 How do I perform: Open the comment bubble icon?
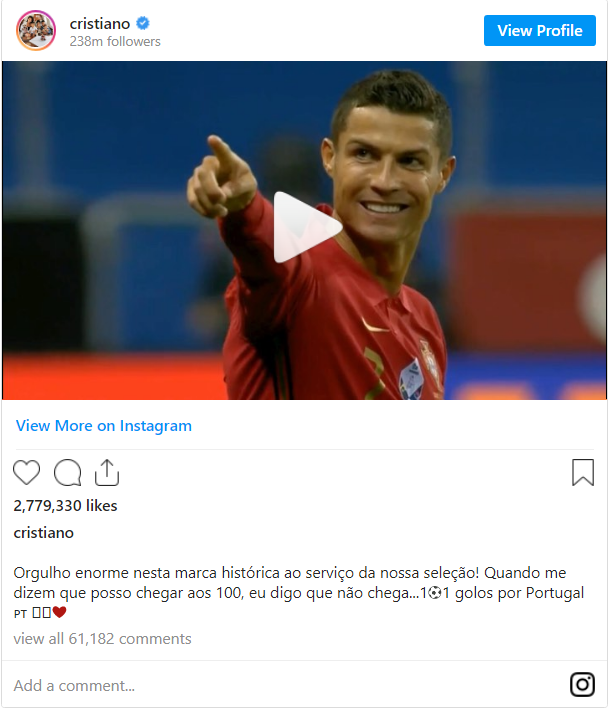click(67, 472)
